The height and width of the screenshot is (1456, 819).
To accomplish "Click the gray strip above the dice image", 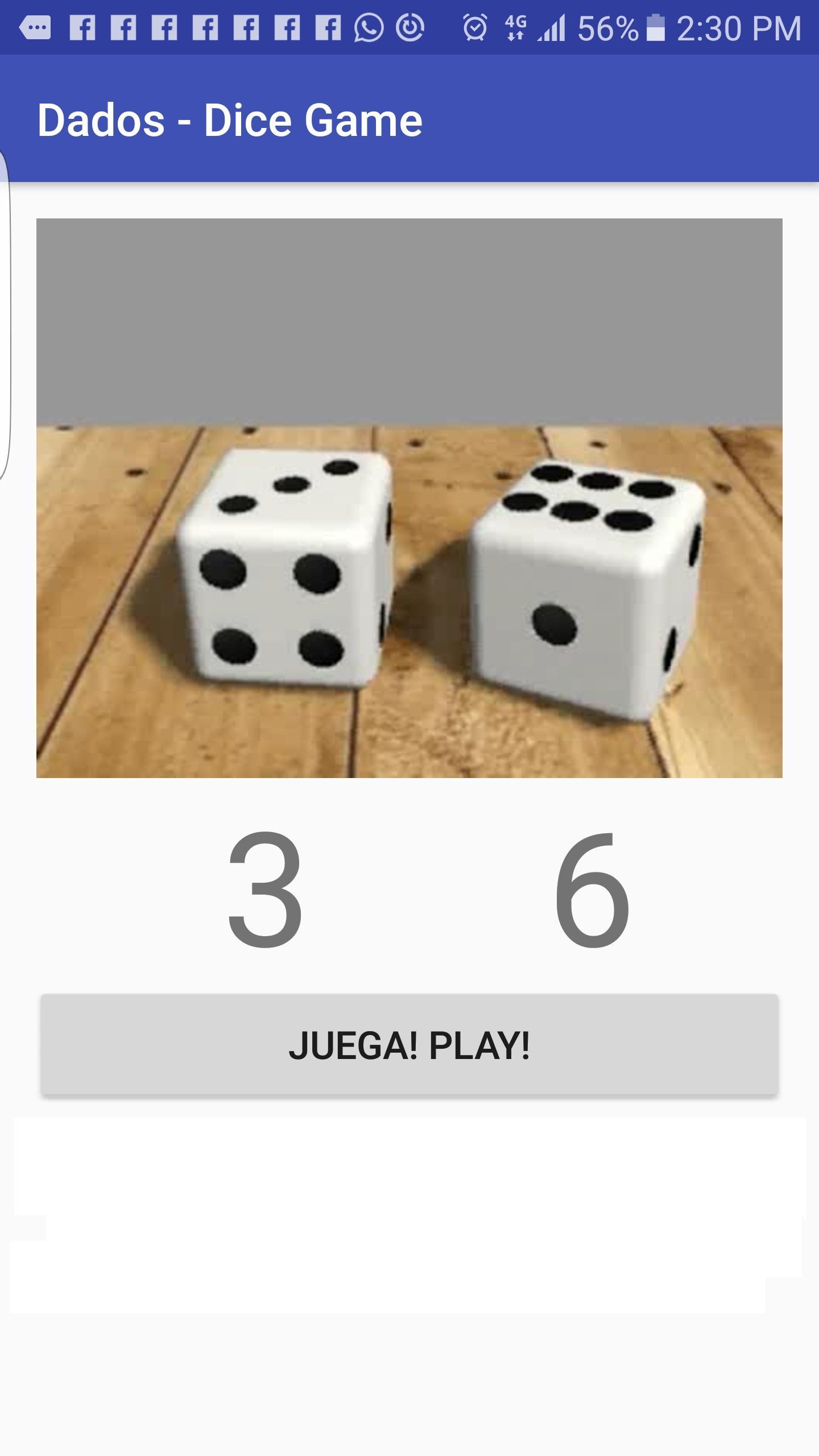I will click(x=409, y=318).
